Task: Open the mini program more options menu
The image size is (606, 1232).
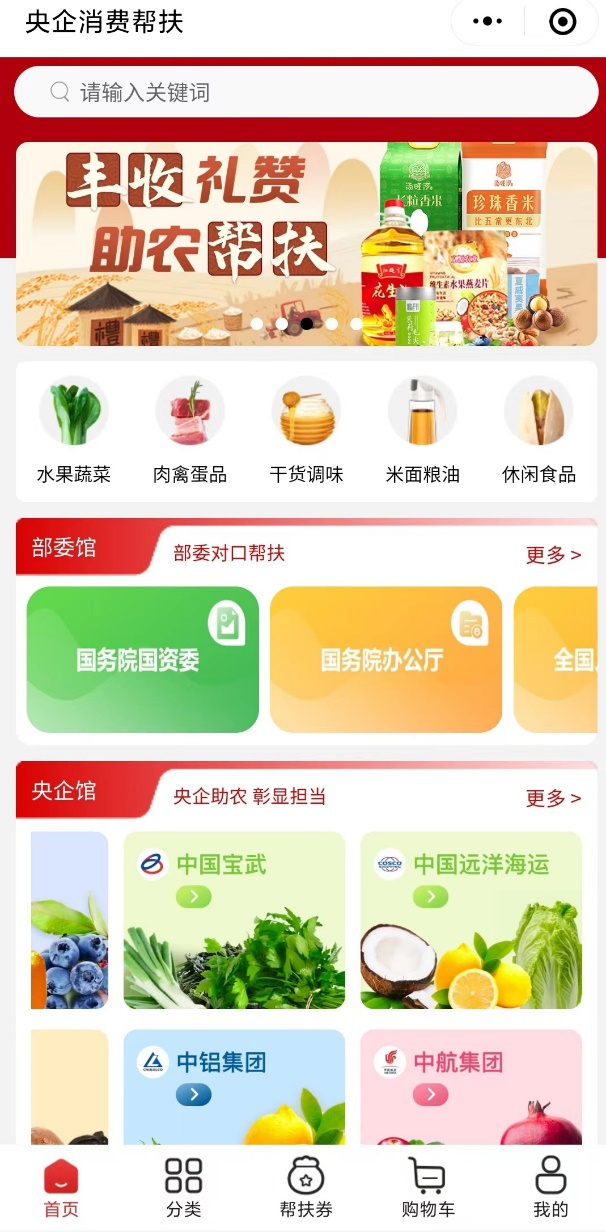Action: 487,21
